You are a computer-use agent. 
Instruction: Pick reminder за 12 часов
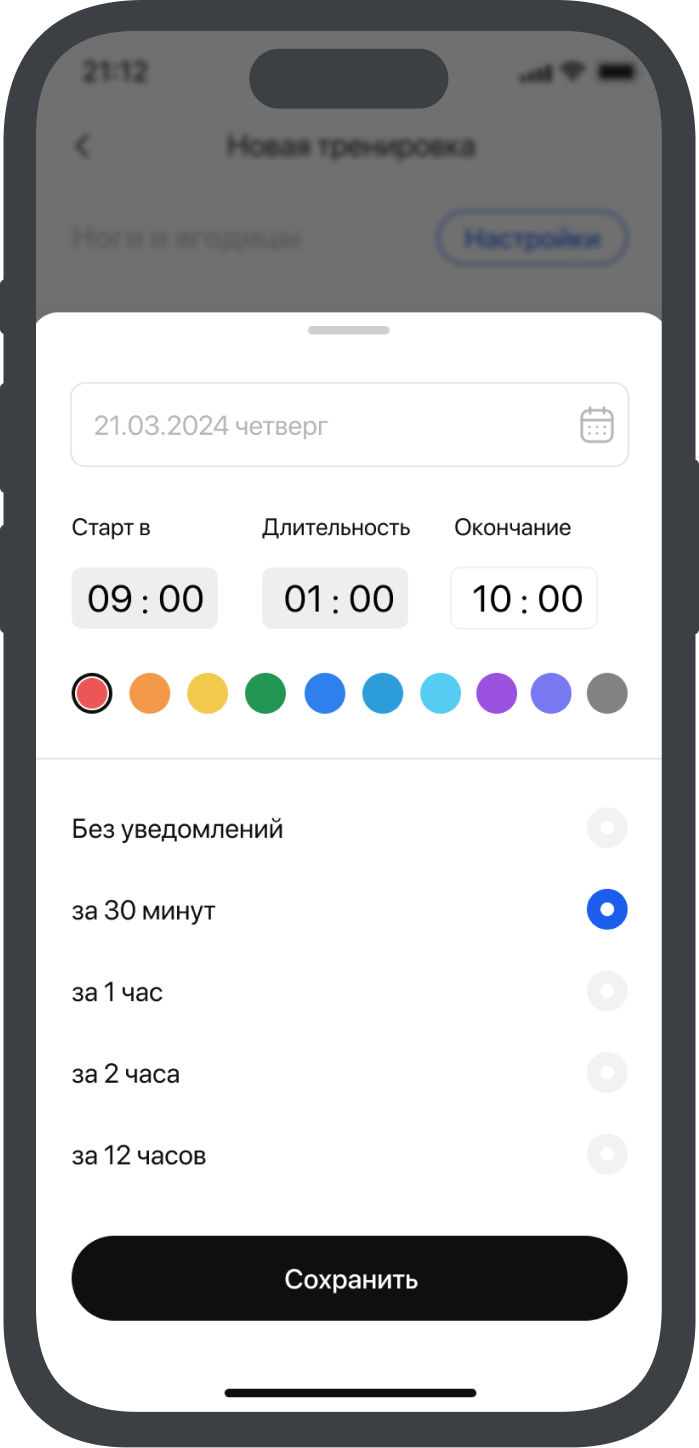pos(606,1155)
